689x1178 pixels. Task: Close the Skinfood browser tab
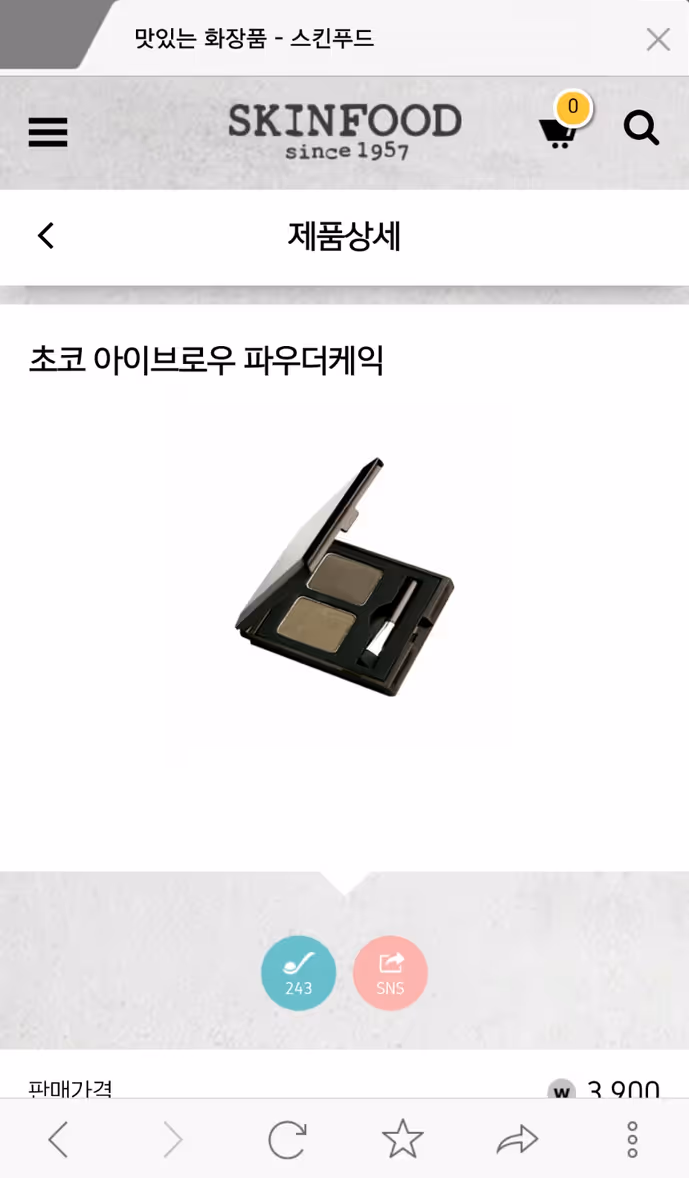[658, 39]
